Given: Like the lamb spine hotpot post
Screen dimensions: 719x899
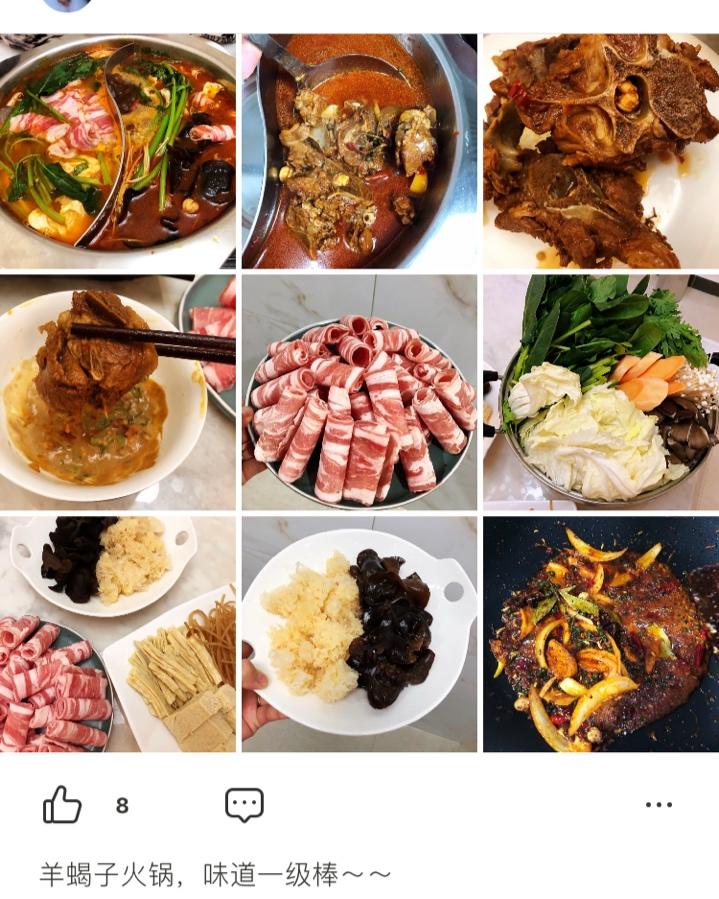Looking at the screenshot, I should (x=62, y=804).
